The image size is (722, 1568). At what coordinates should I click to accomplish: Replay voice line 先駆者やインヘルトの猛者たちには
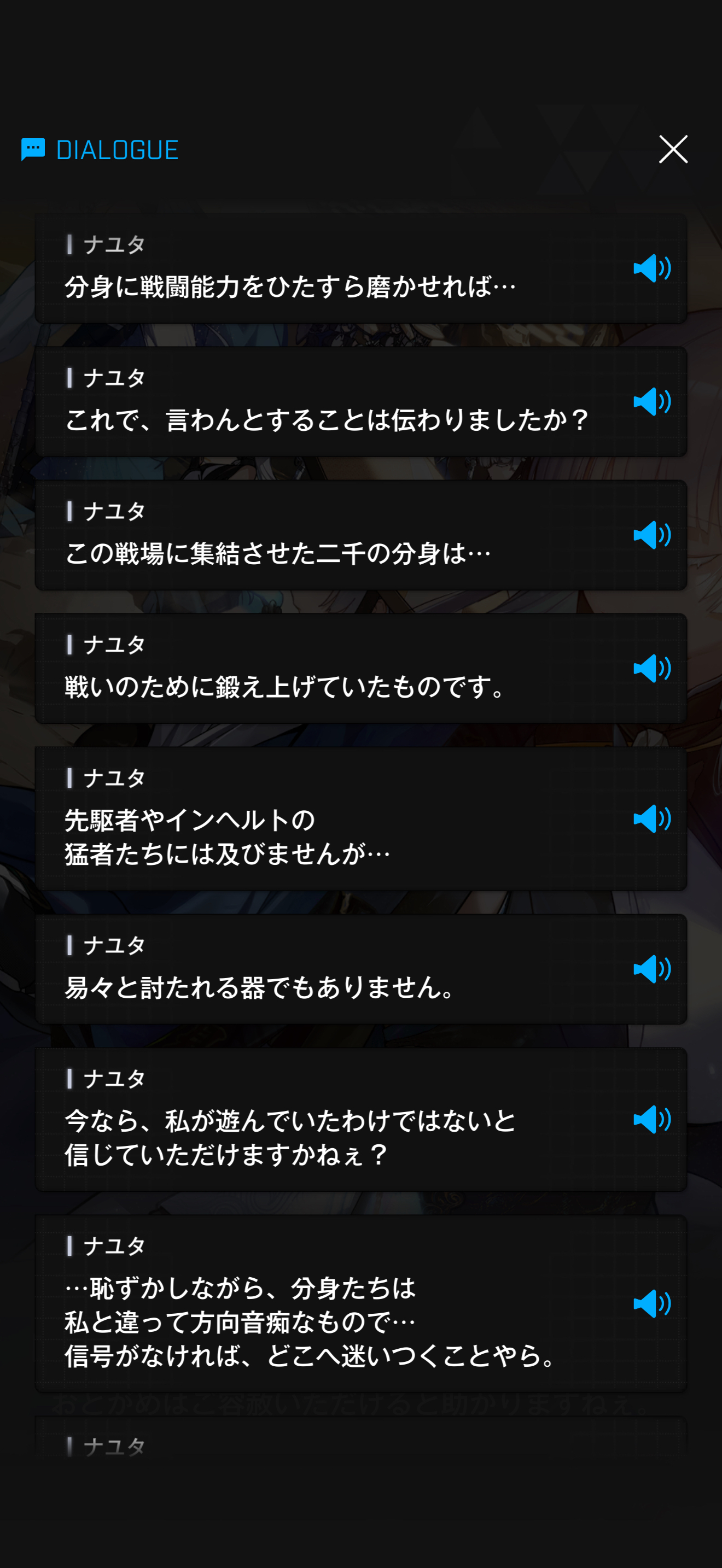coord(651,818)
